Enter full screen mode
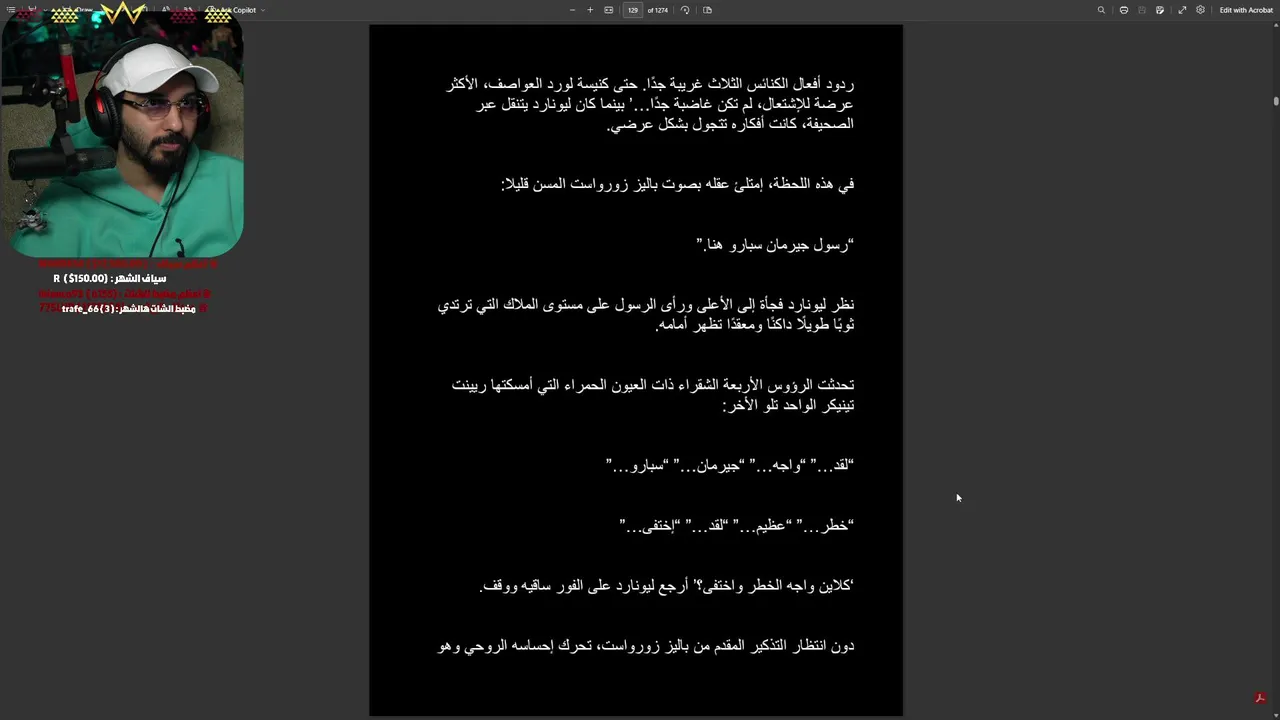Image resolution: width=1280 pixels, height=720 pixels. point(1182,10)
